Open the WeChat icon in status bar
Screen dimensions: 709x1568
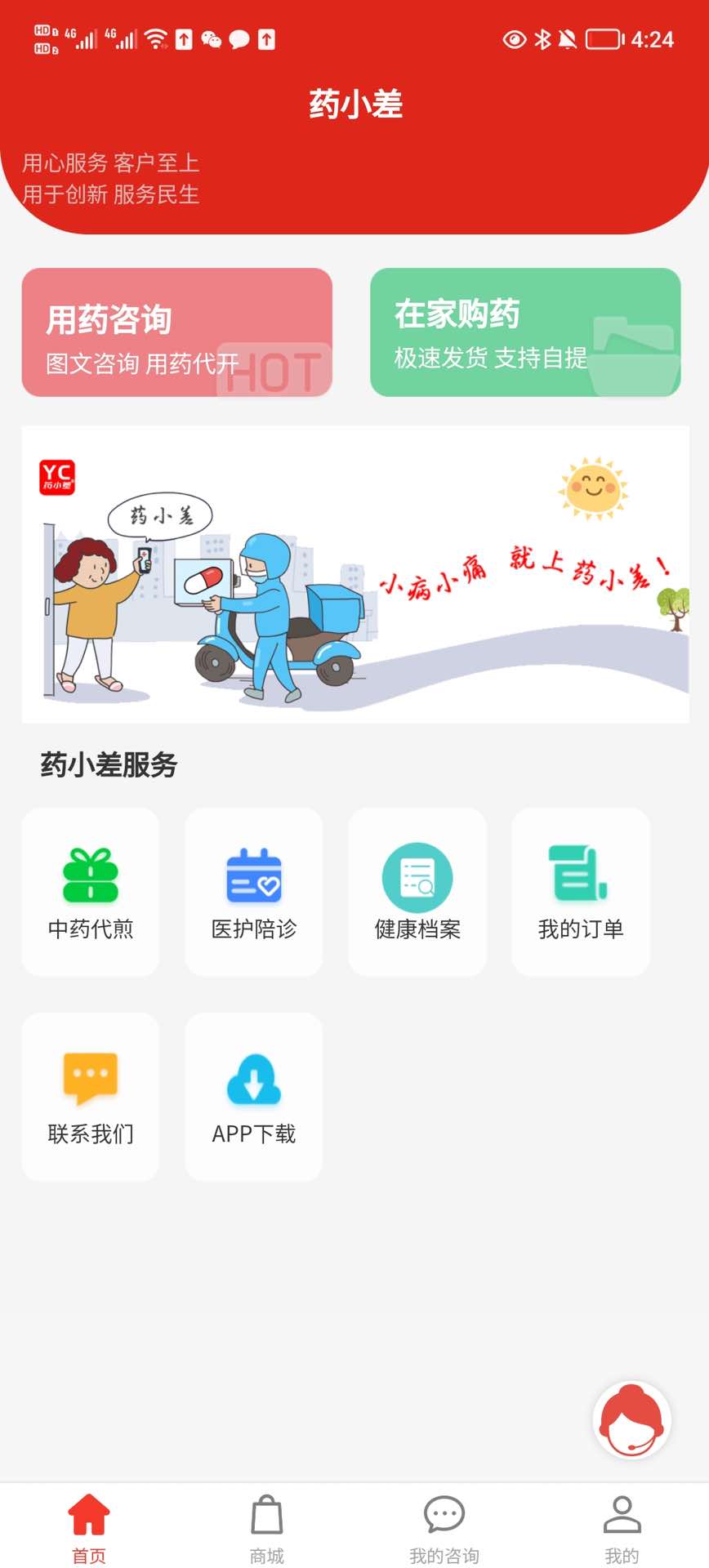coord(212,38)
